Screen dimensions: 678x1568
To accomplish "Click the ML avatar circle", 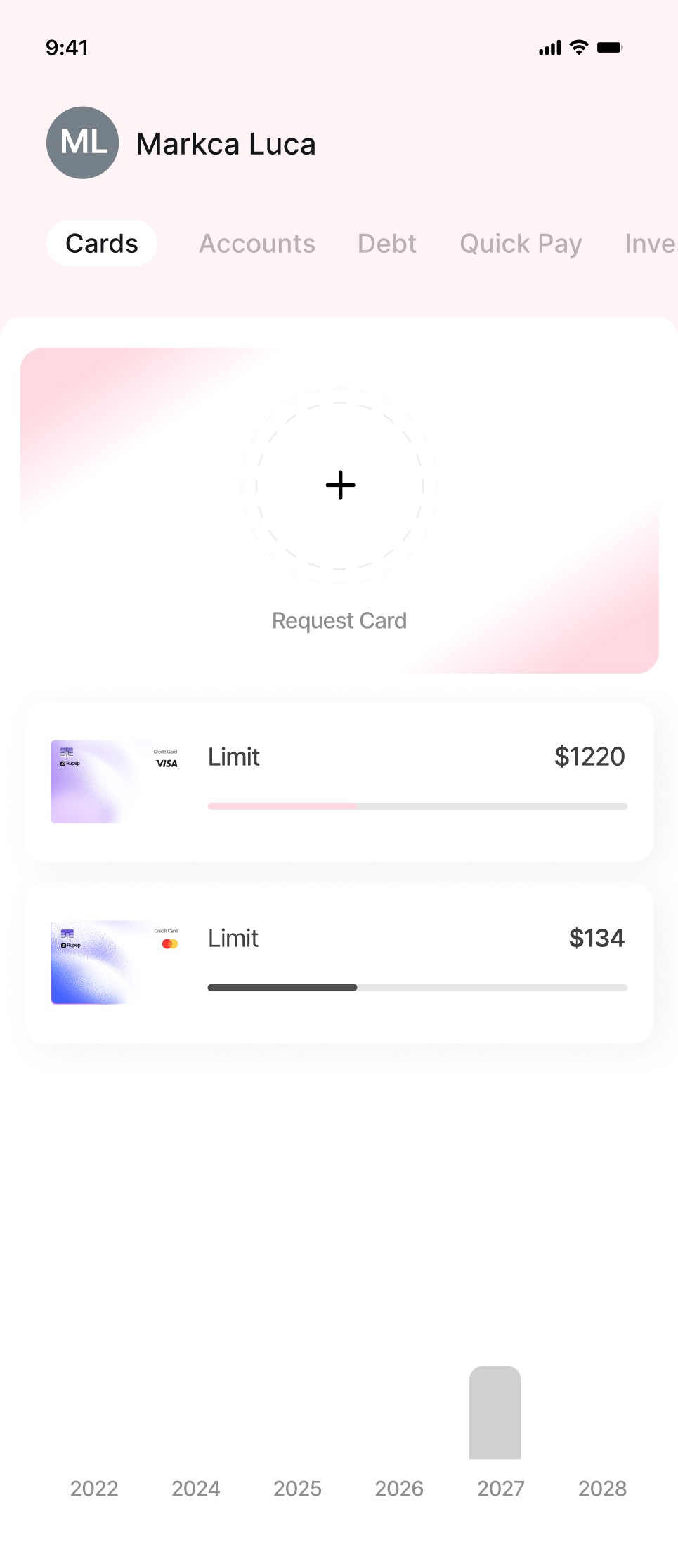I will [82, 142].
